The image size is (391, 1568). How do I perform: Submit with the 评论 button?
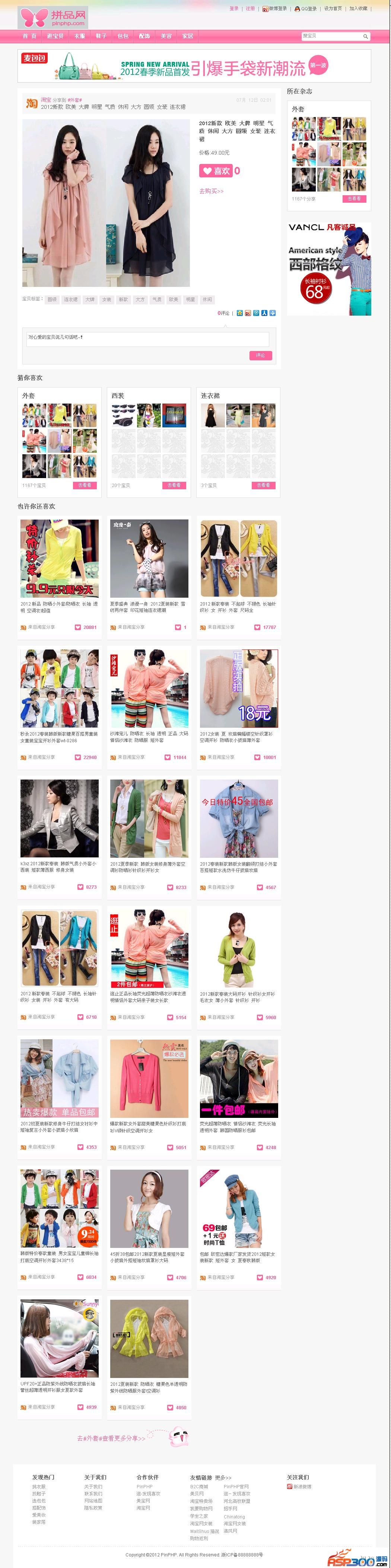click(x=260, y=355)
